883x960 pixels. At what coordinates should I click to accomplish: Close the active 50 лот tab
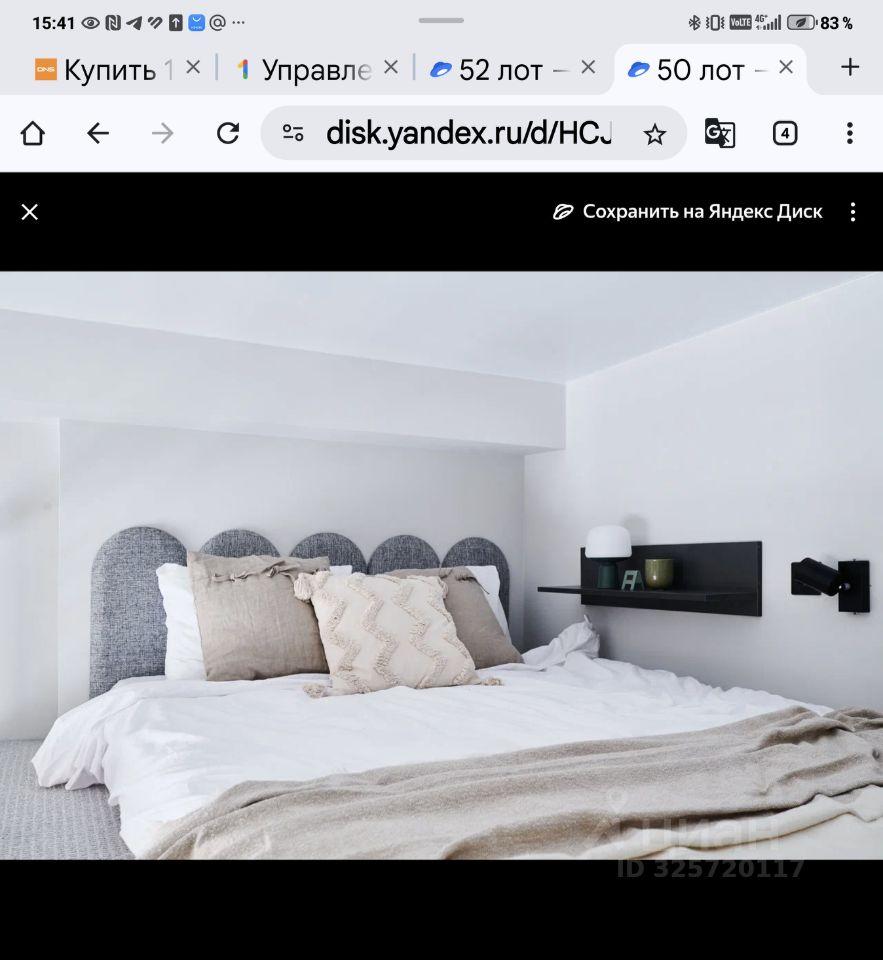tap(786, 67)
